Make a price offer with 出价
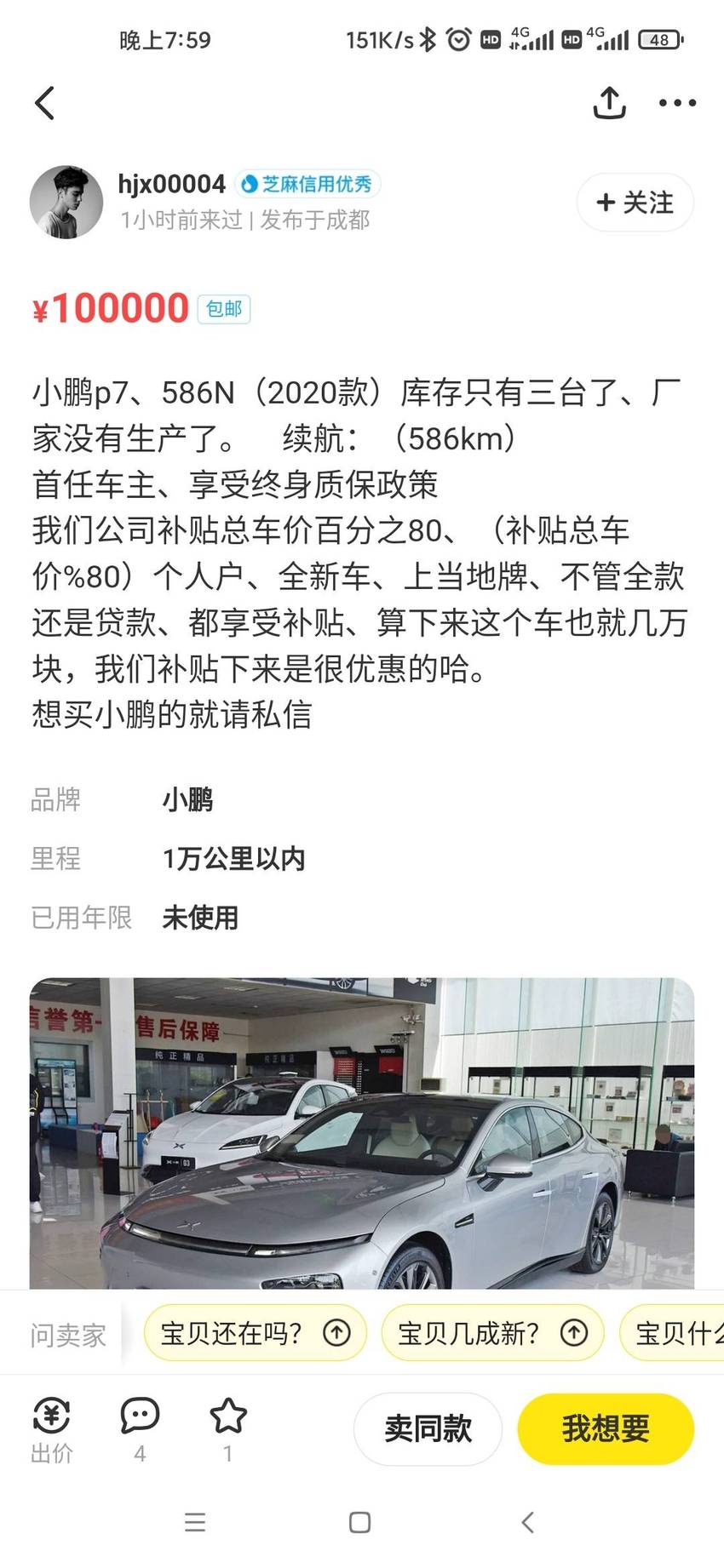 coord(52,1430)
